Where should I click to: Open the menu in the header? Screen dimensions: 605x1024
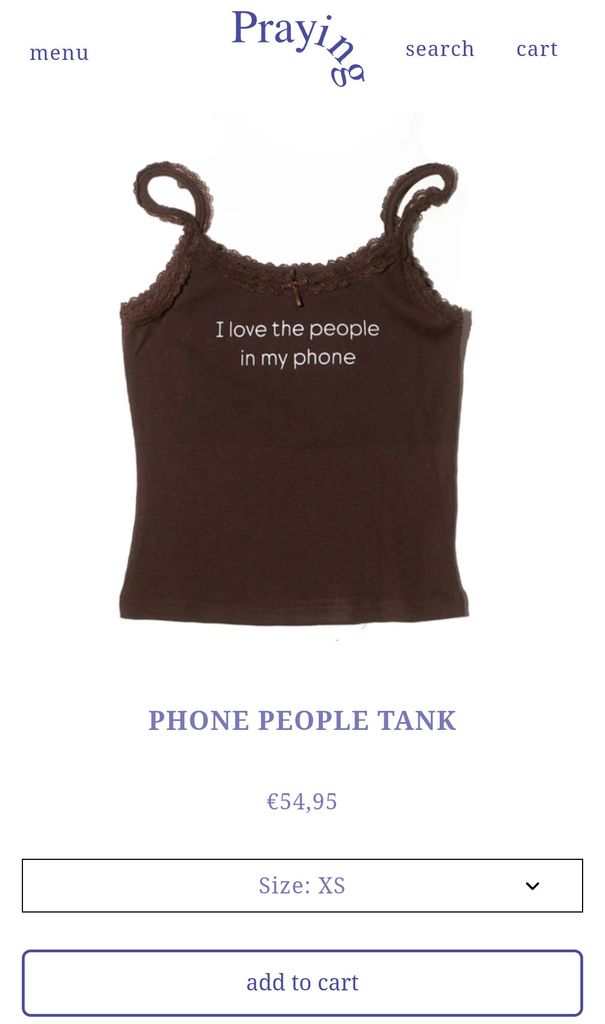point(59,52)
